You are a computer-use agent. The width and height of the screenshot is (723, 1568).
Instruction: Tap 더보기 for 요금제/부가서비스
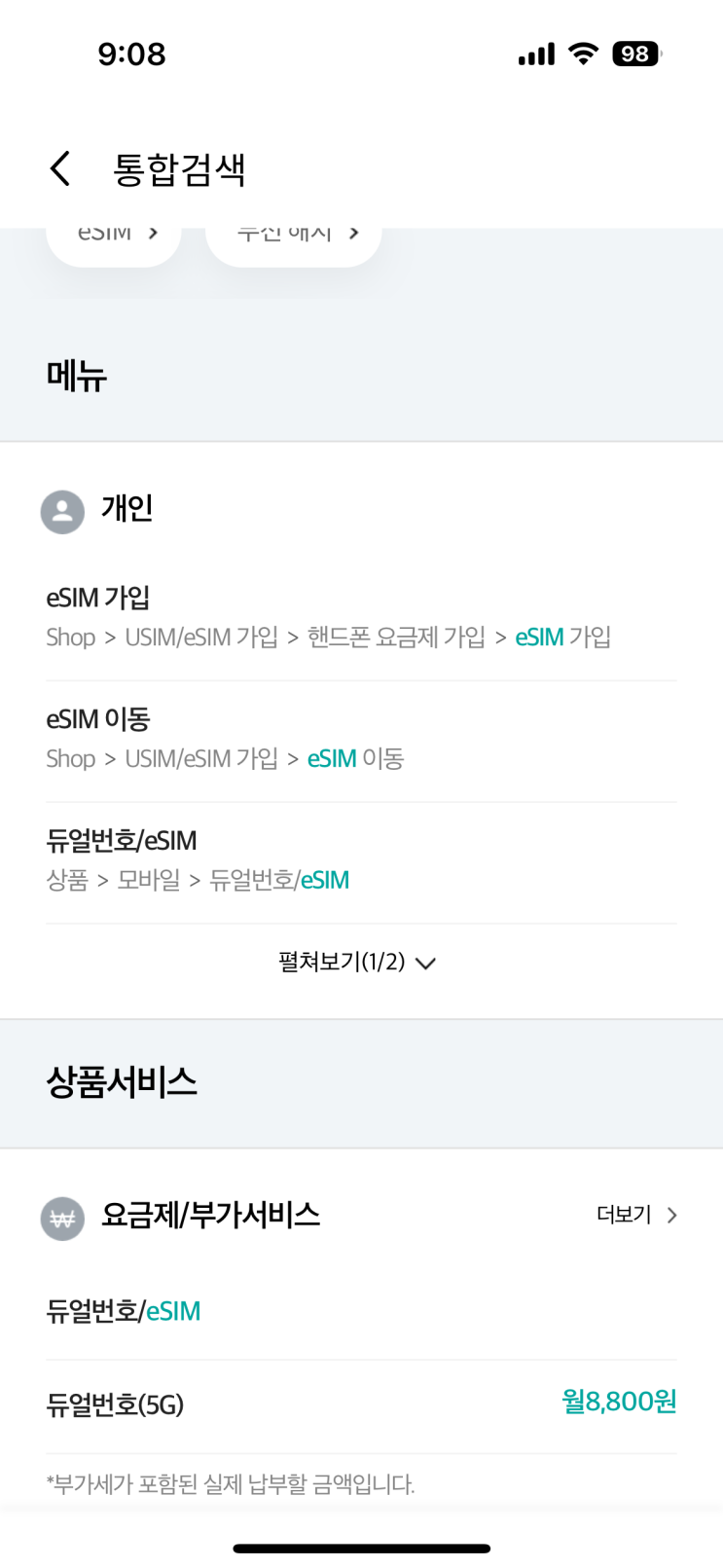[x=636, y=1215]
